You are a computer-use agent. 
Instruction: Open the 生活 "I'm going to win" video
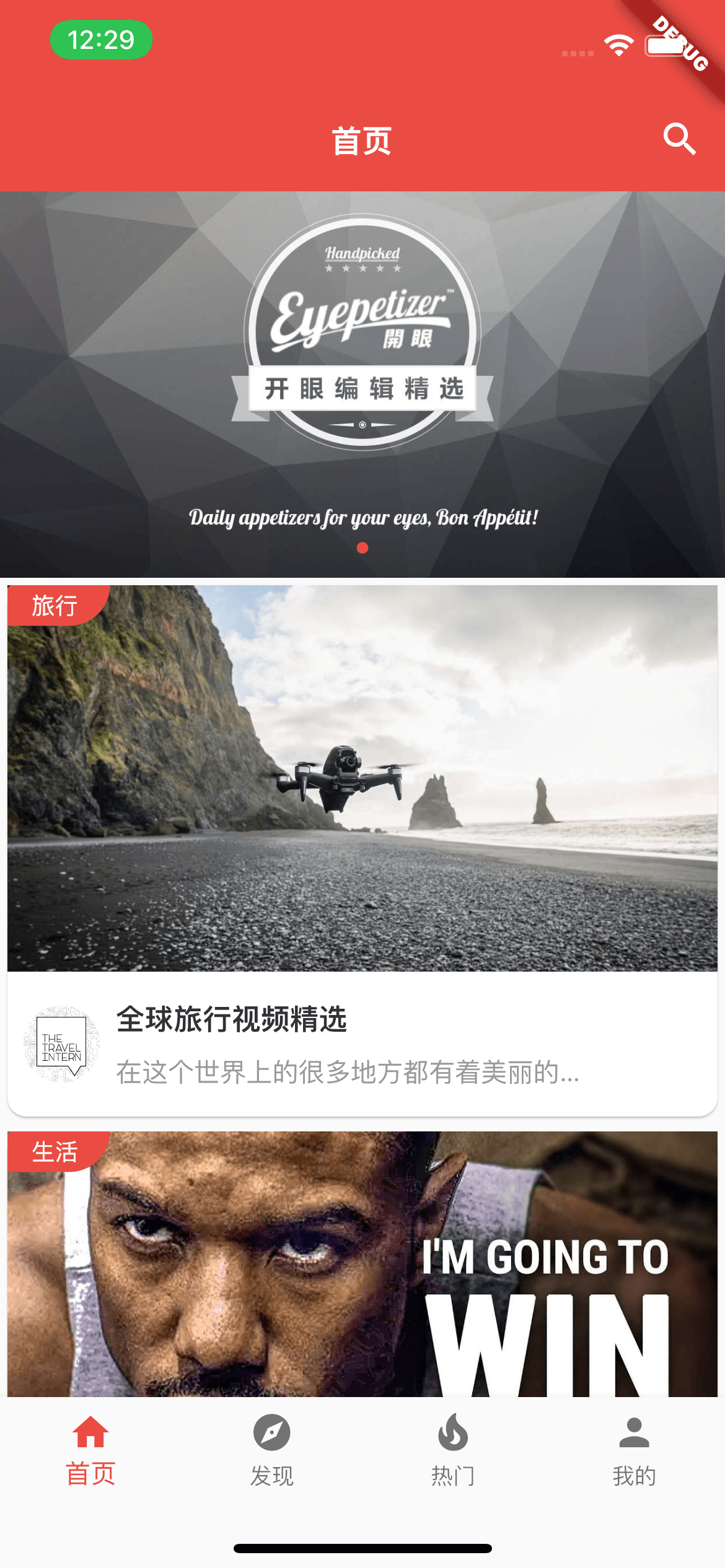pos(362,1264)
